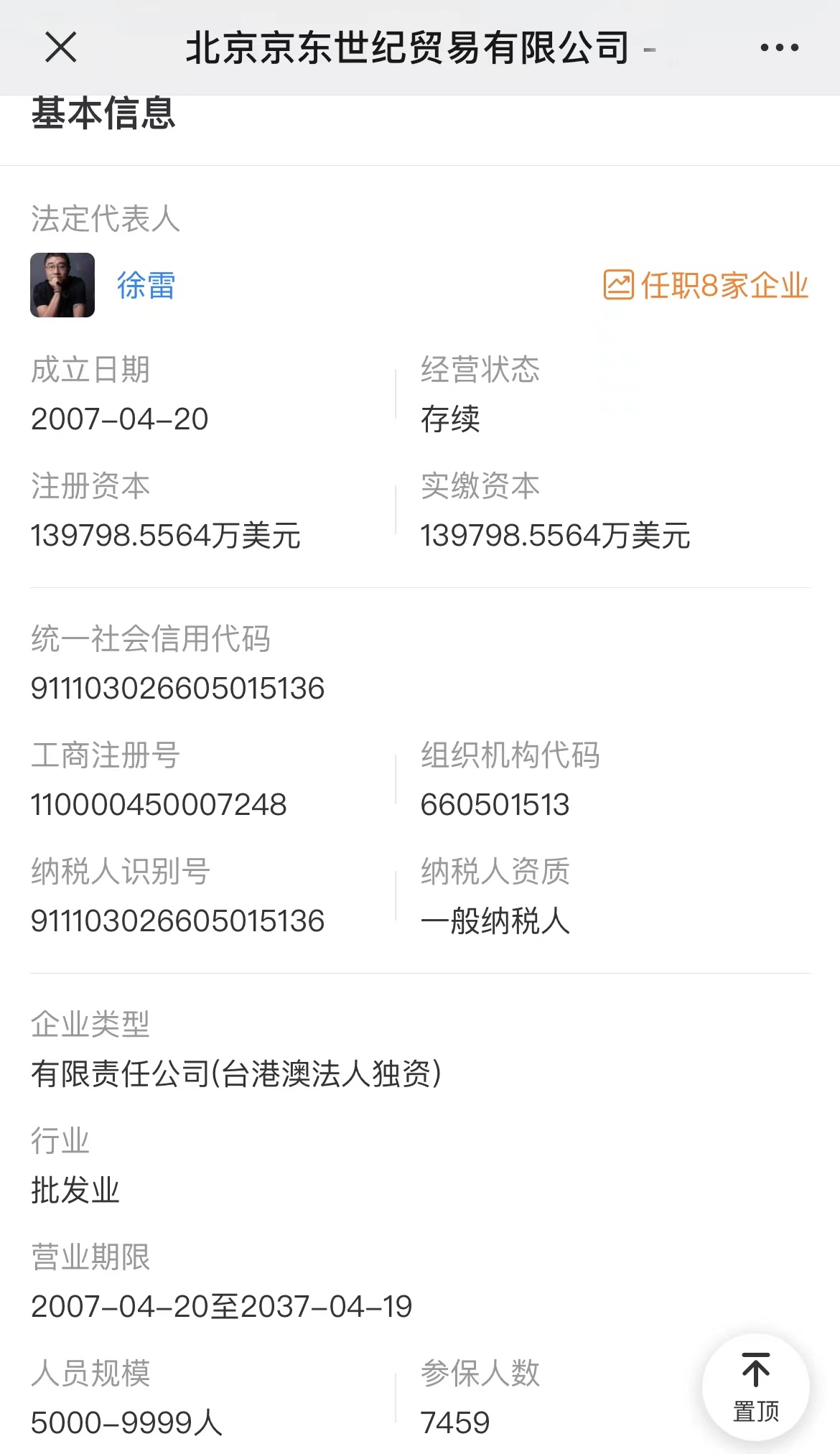Close the company info page

61,48
